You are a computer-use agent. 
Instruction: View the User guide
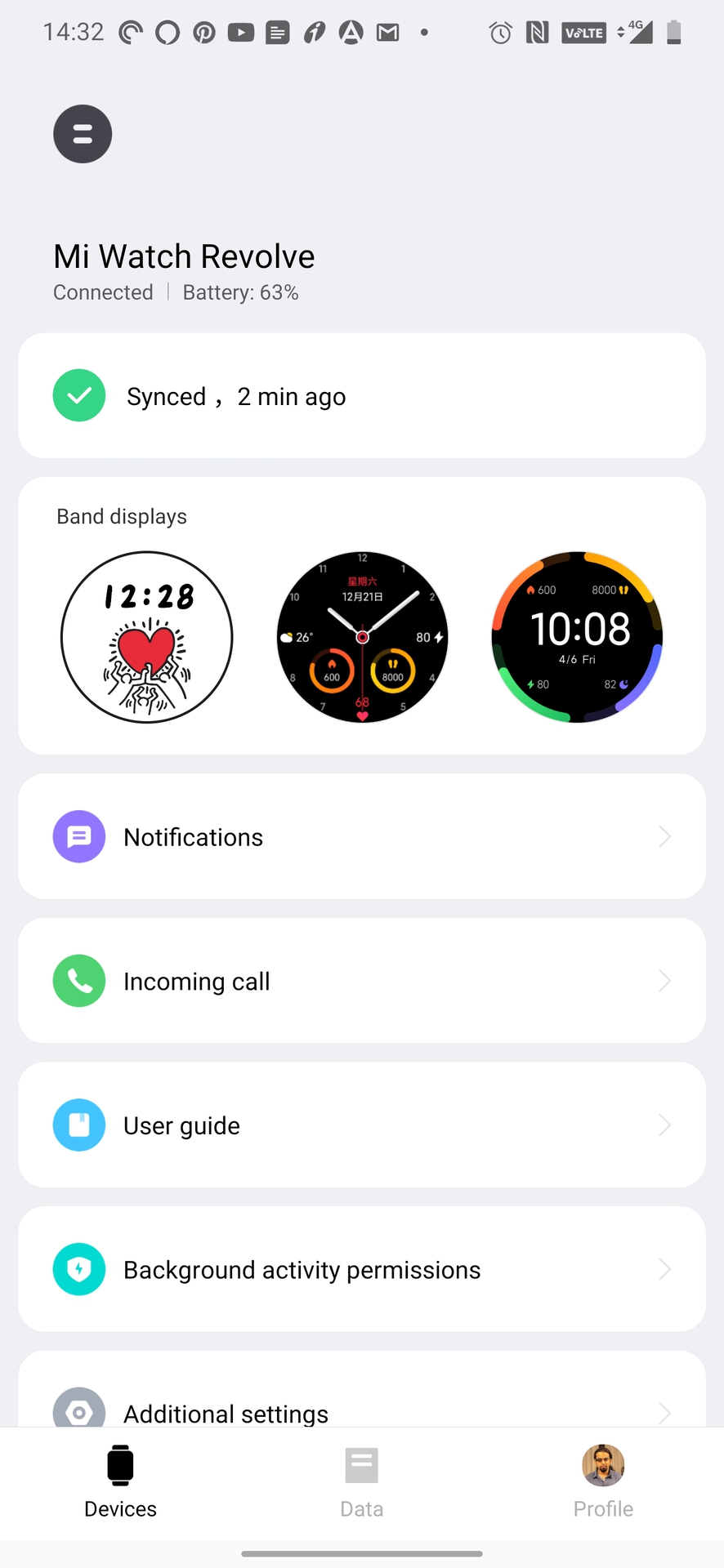tap(361, 1125)
